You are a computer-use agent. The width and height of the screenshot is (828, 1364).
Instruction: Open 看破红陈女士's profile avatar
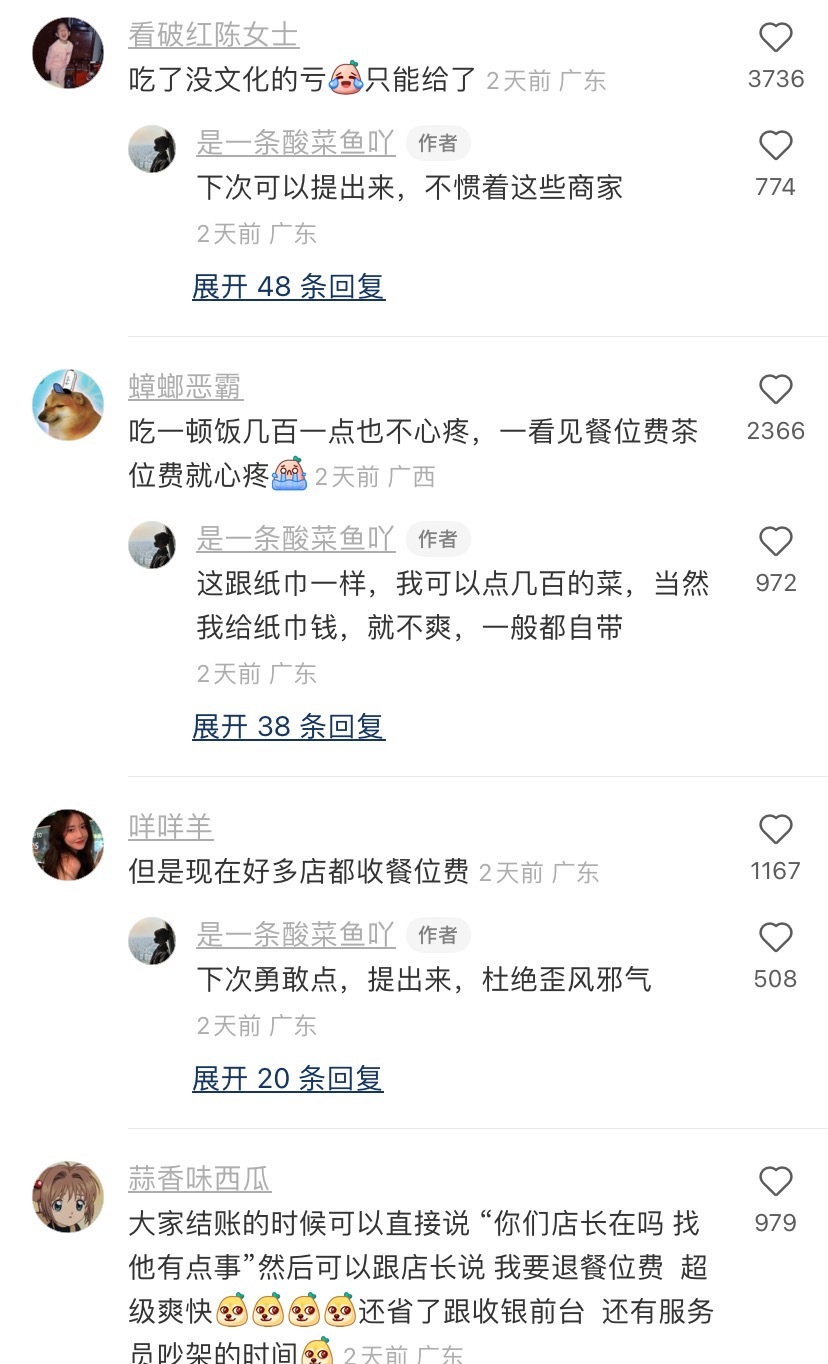click(68, 53)
